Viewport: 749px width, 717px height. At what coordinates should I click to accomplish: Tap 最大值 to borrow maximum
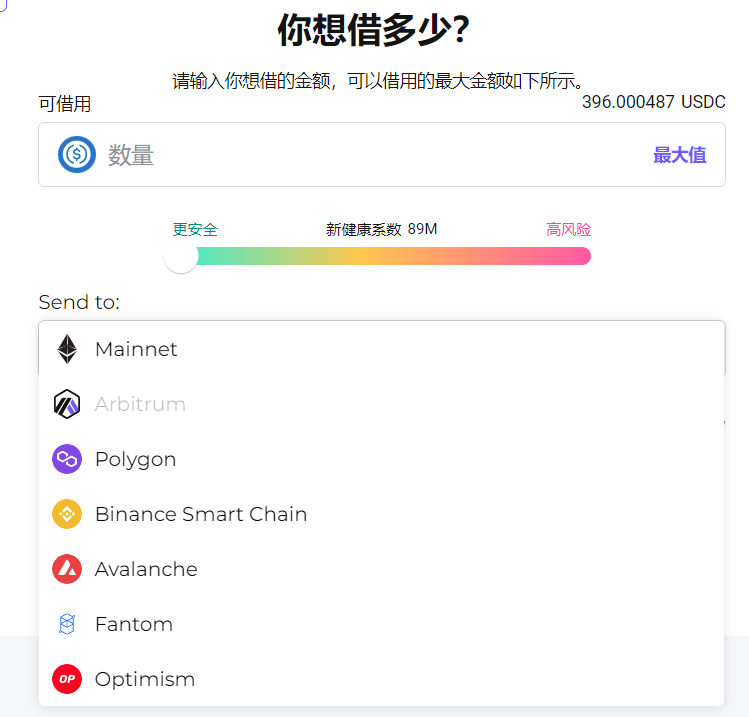pos(679,155)
